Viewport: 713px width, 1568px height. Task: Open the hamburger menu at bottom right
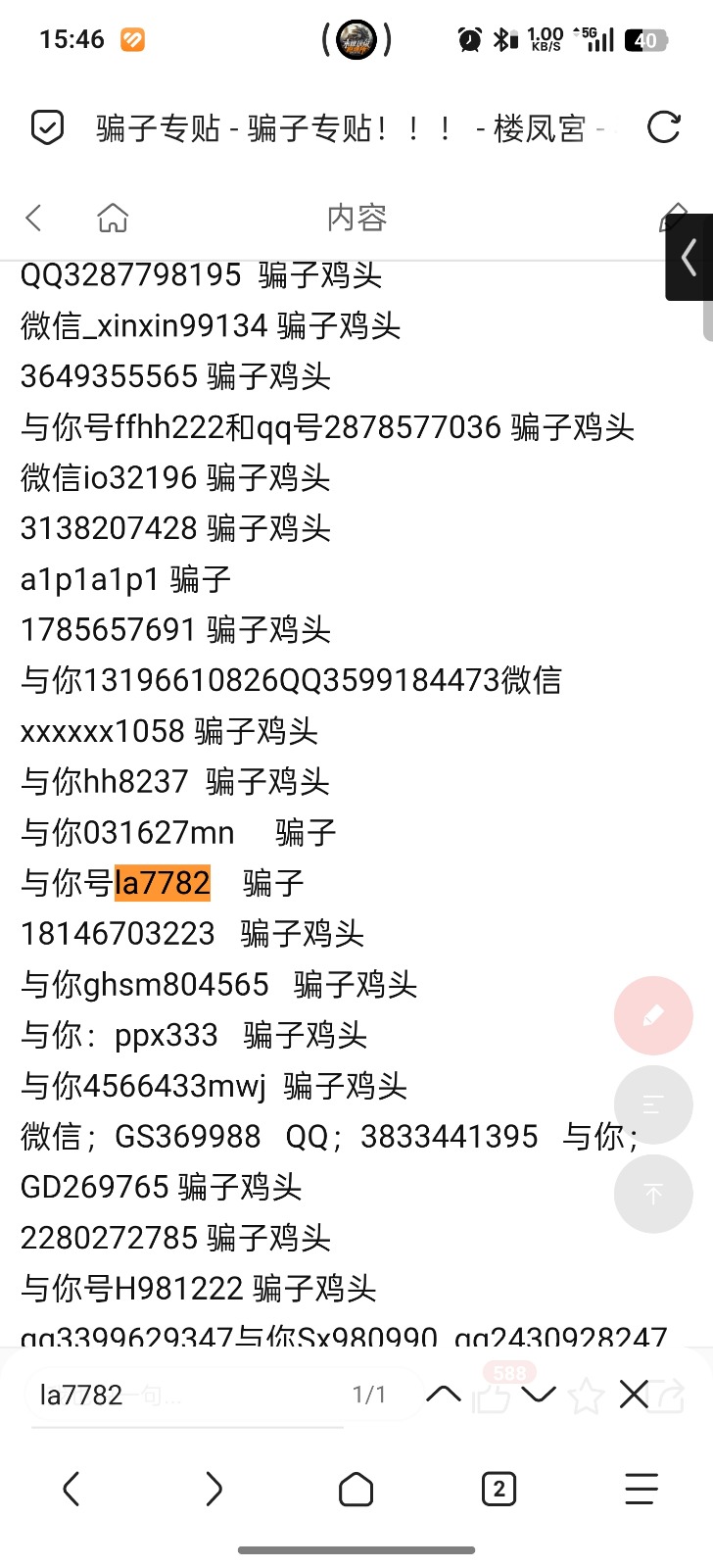(640, 1489)
